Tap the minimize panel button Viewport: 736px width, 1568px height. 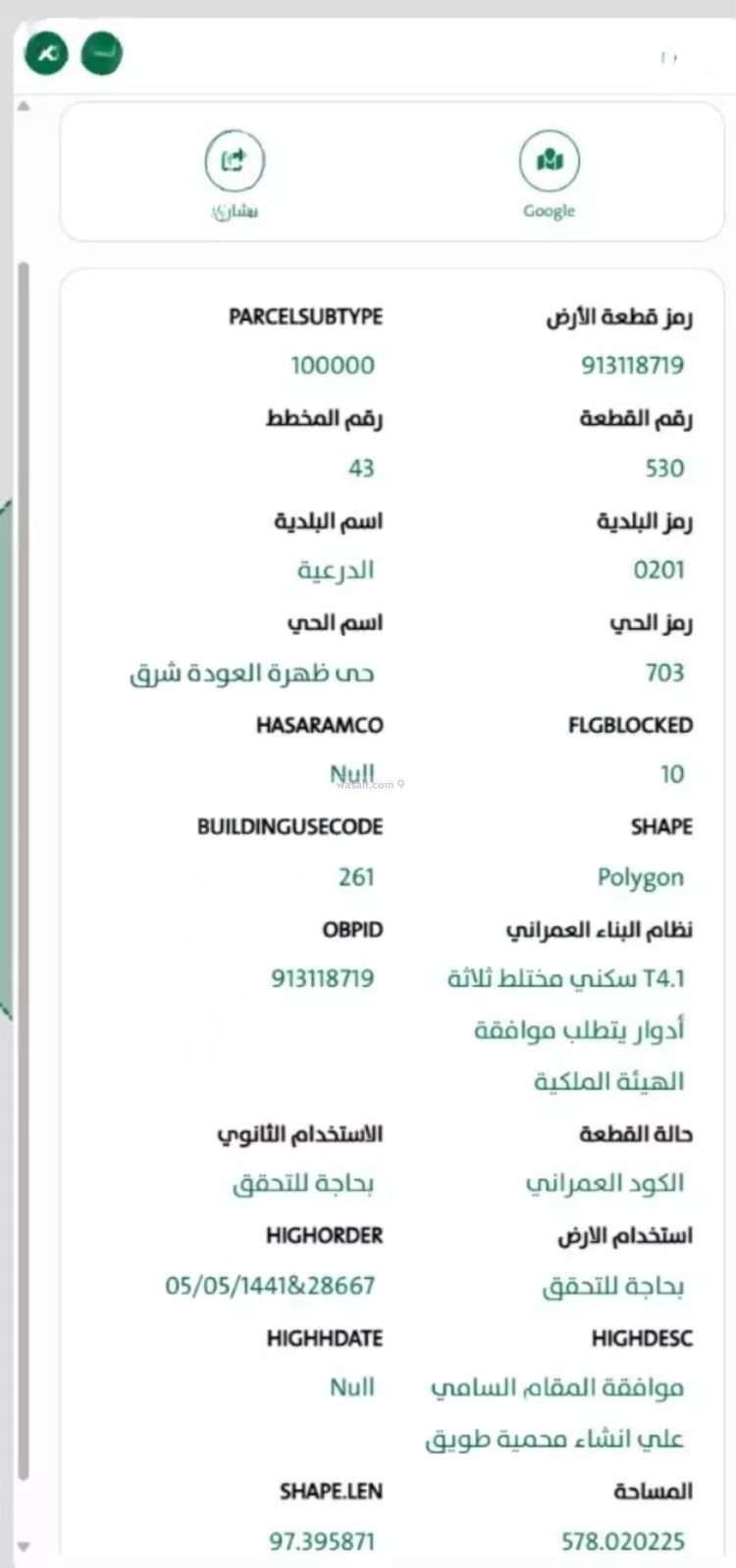101,53
